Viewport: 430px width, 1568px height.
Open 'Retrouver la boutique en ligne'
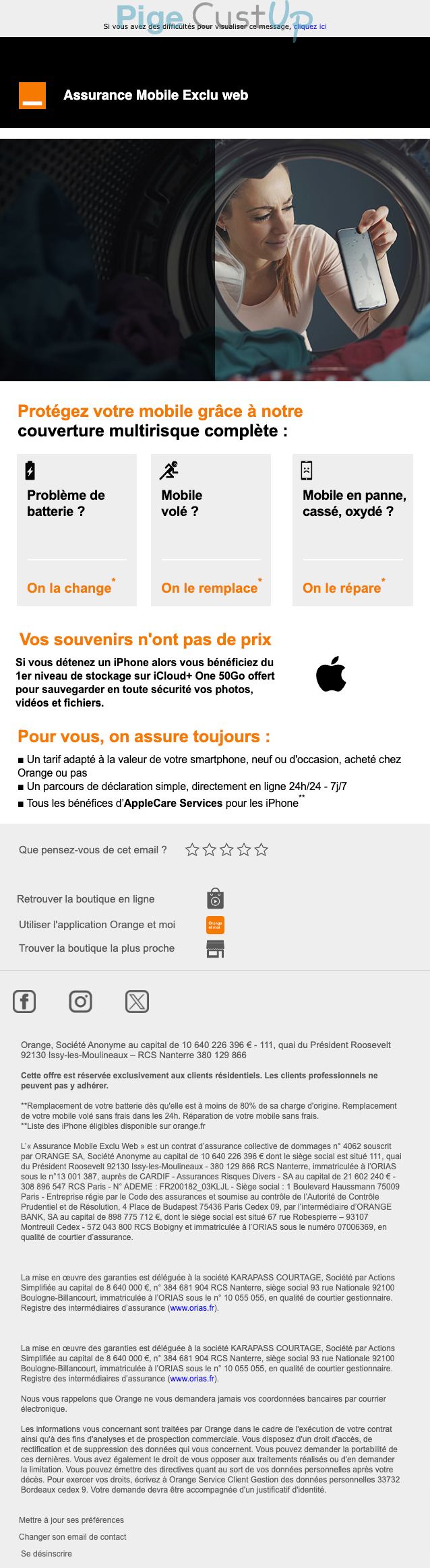tap(86, 899)
